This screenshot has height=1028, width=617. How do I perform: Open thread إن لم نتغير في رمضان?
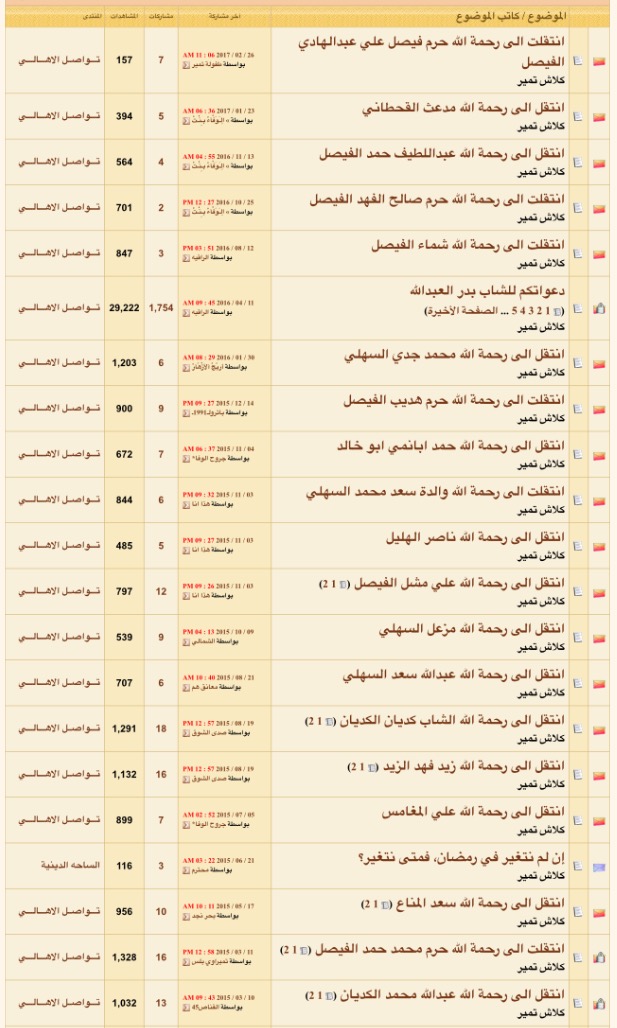[x=462, y=858]
